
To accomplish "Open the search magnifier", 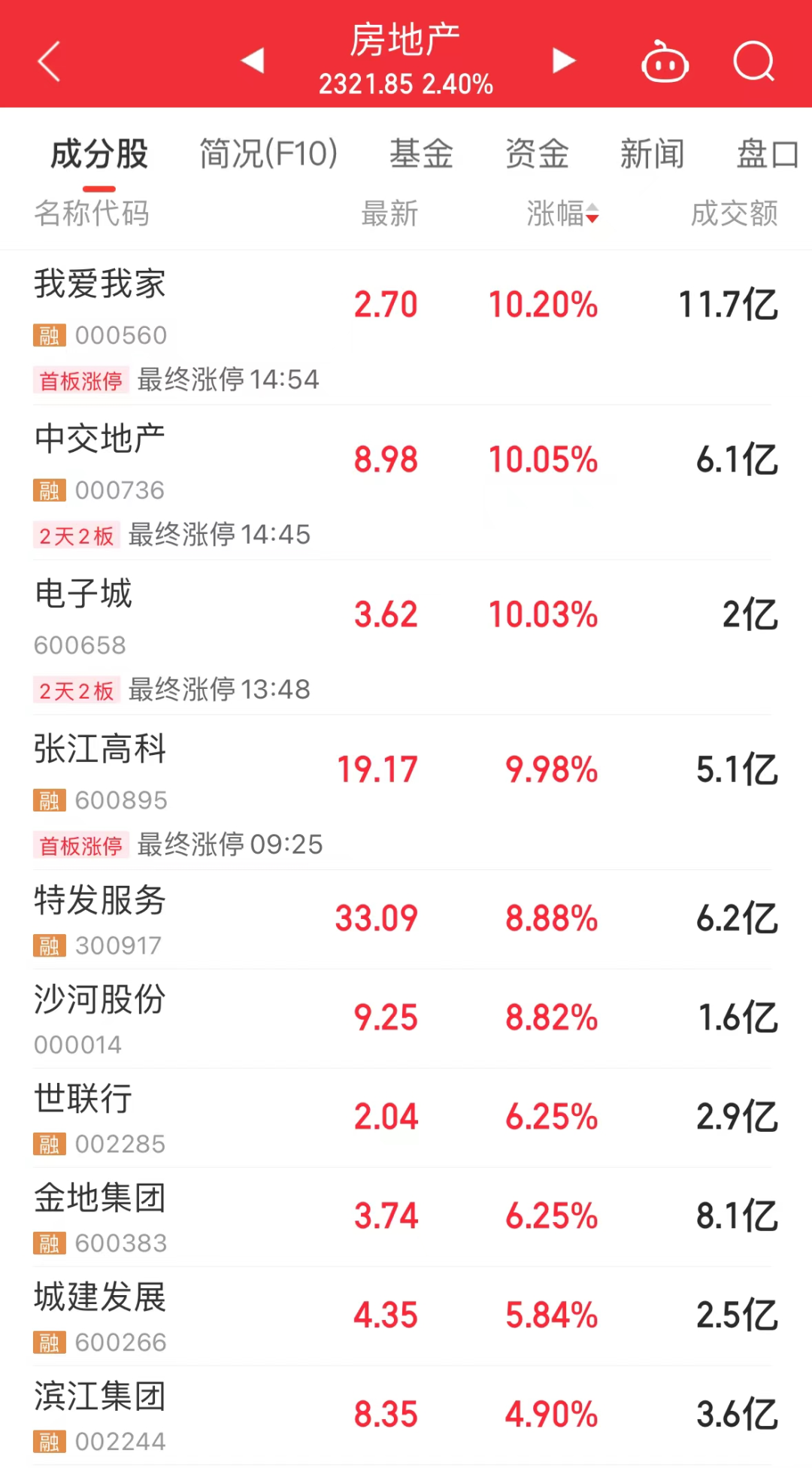I will 753,61.
